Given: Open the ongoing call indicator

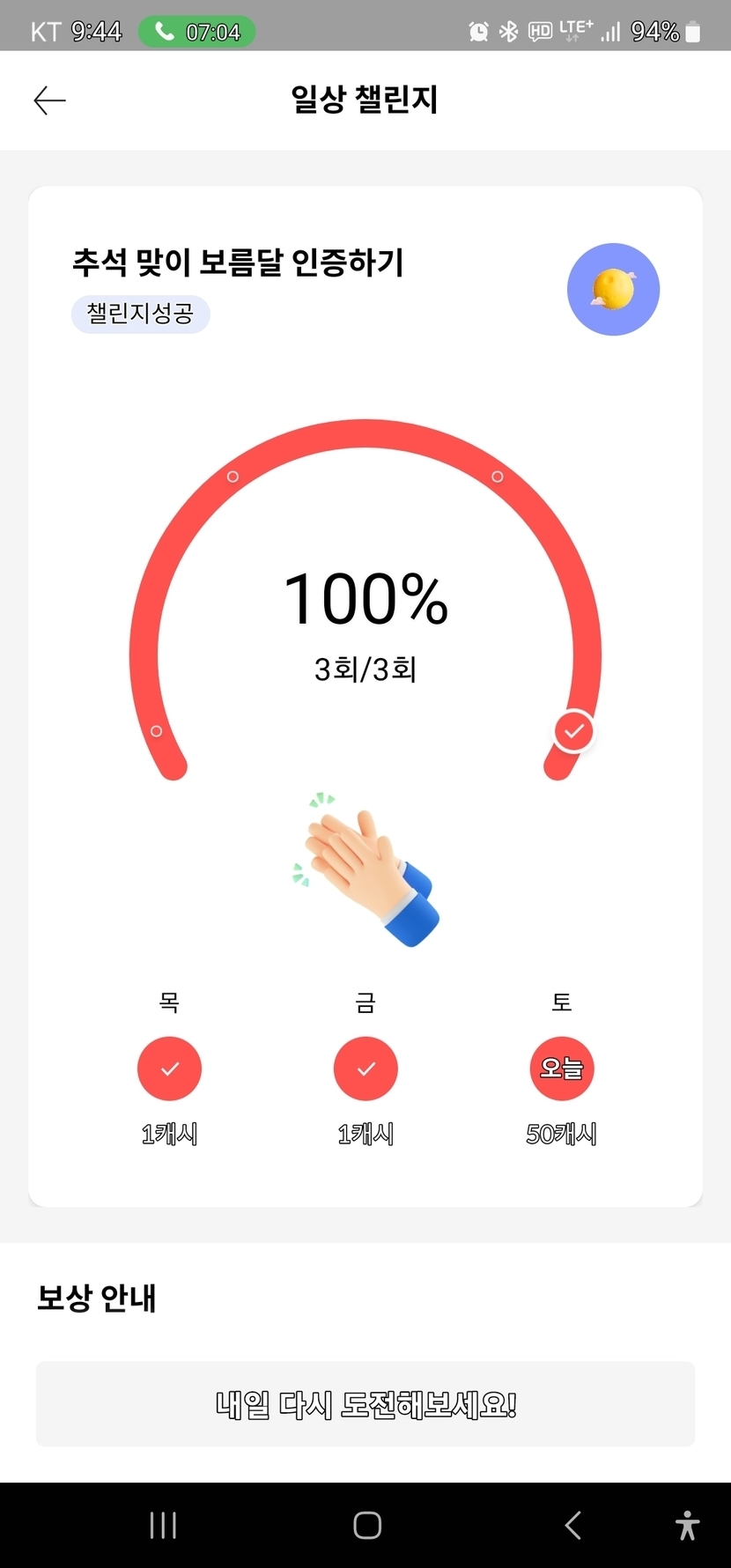Looking at the screenshot, I should [x=196, y=33].
